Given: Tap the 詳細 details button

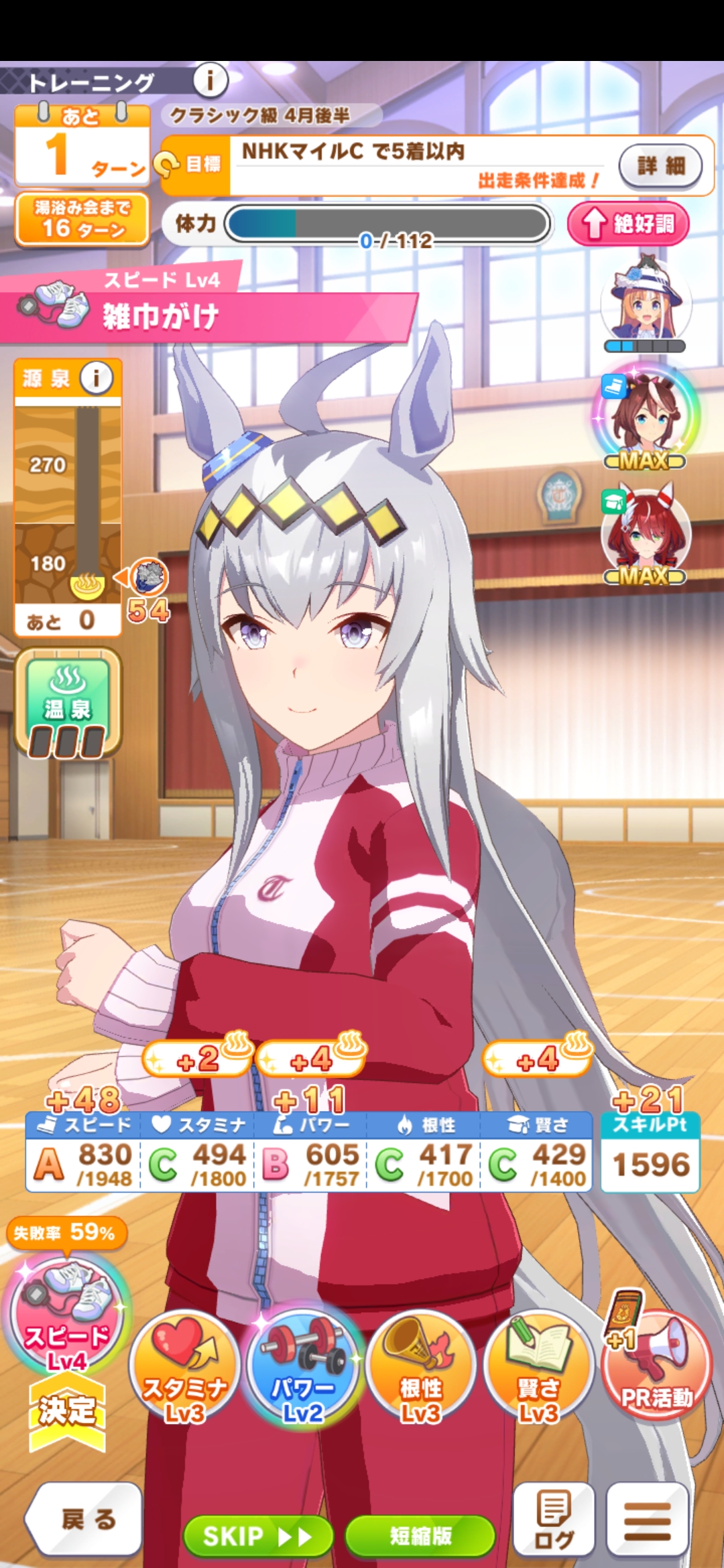Looking at the screenshot, I should [660, 166].
